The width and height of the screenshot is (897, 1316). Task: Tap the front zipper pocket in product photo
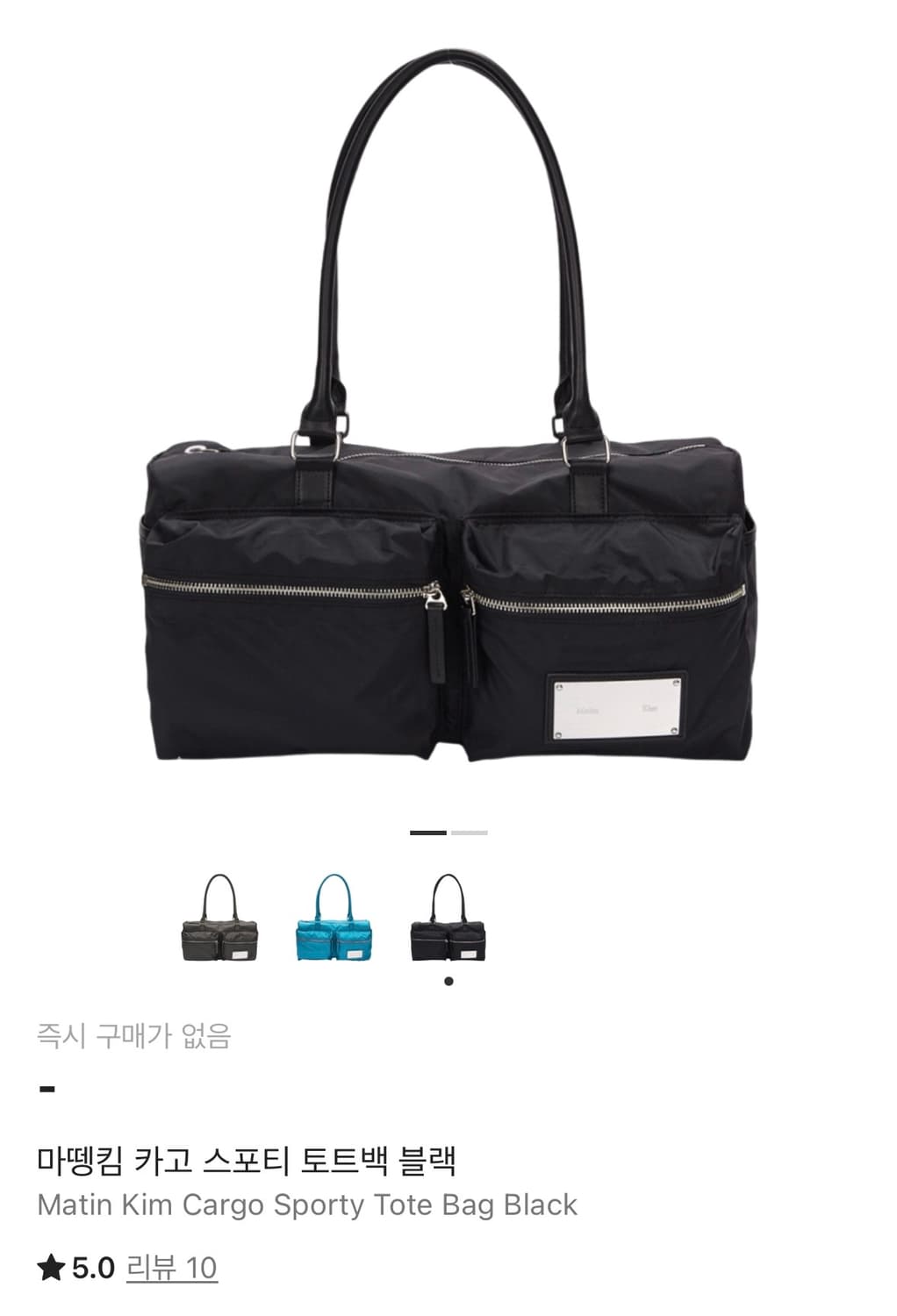point(281,632)
